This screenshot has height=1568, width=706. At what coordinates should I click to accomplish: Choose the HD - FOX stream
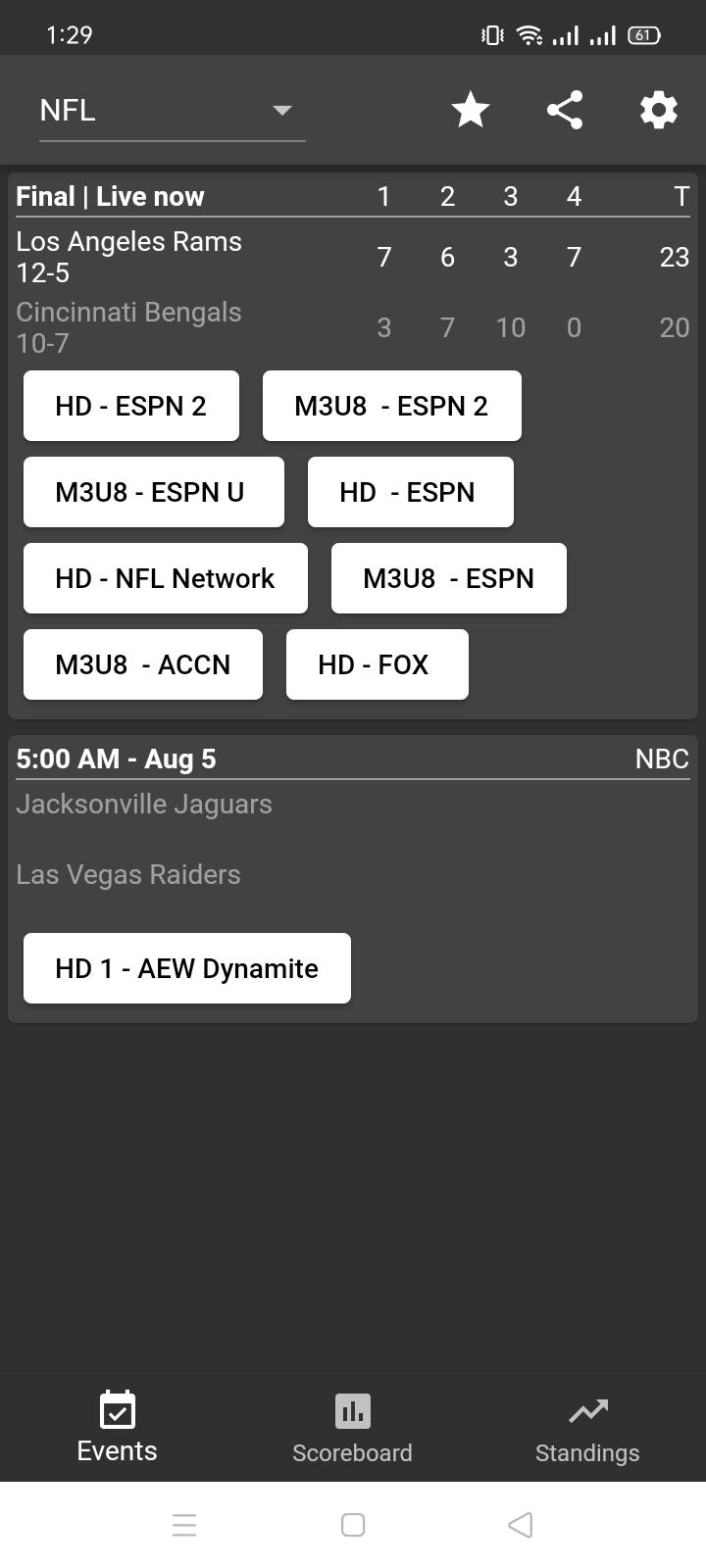(x=377, y=664)
